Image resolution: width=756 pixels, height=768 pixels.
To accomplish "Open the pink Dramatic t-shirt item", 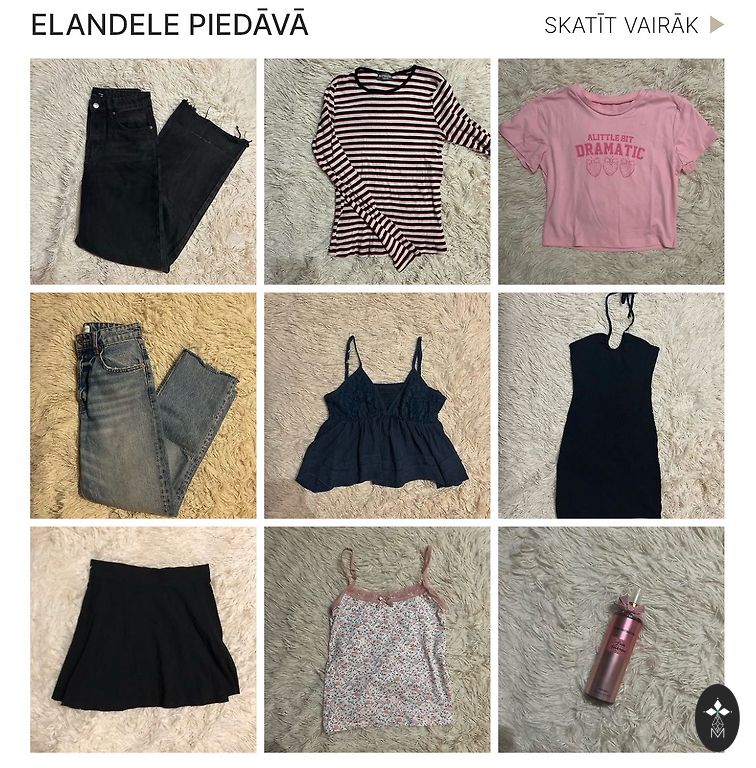I will (611, 171).
